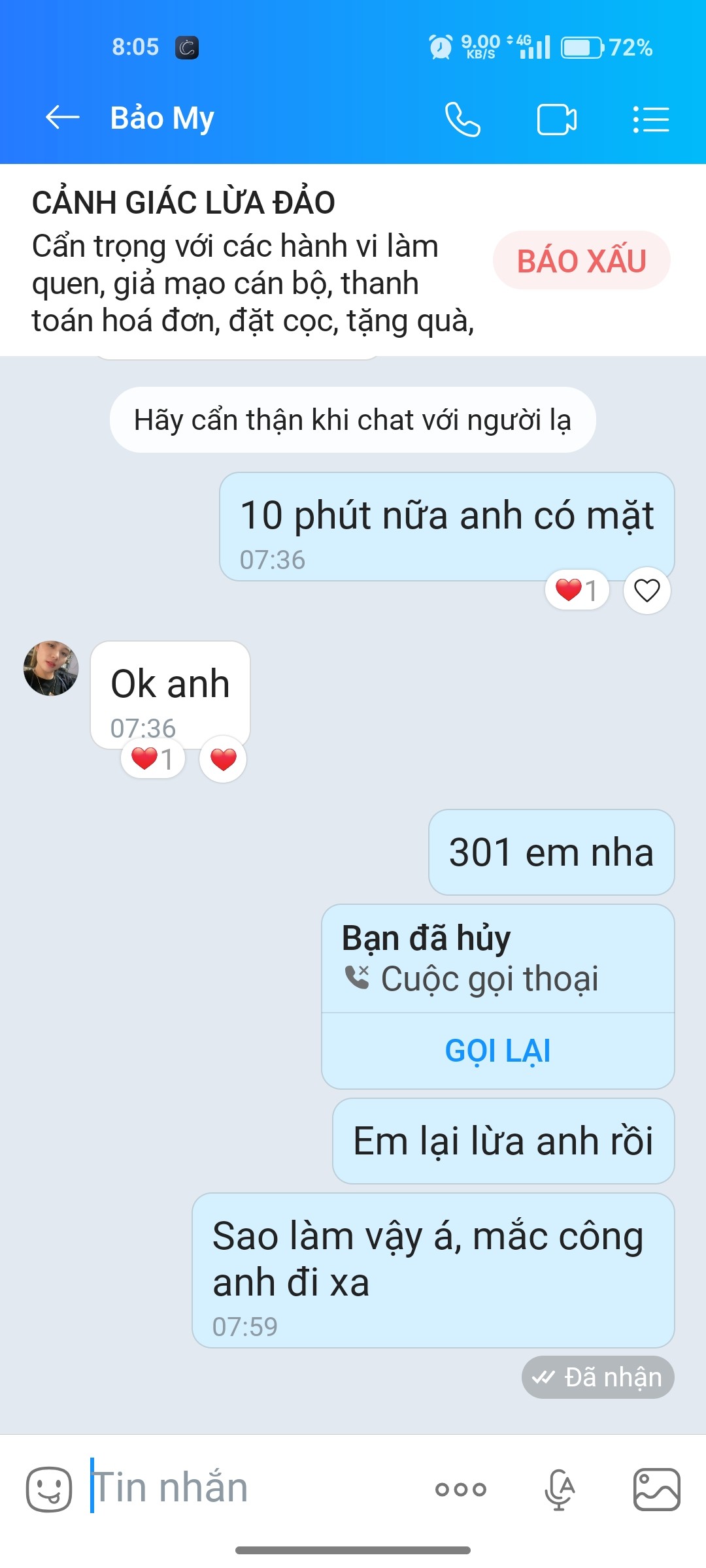The height and width of the screenshot is (1568, 706).
Task: React with heart to "Ok anh" message
Action: 223,759
